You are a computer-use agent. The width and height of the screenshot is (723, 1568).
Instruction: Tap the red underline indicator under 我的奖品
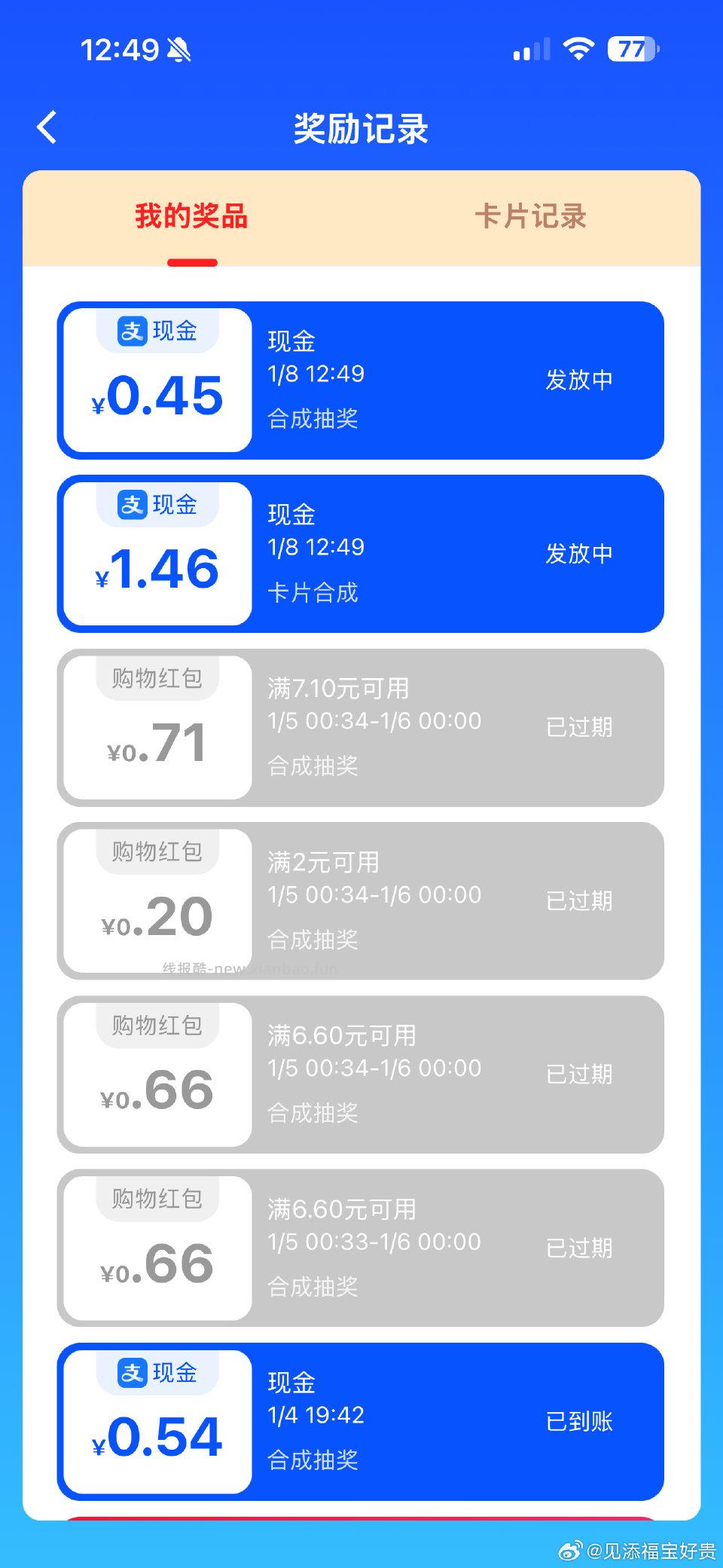191,261
